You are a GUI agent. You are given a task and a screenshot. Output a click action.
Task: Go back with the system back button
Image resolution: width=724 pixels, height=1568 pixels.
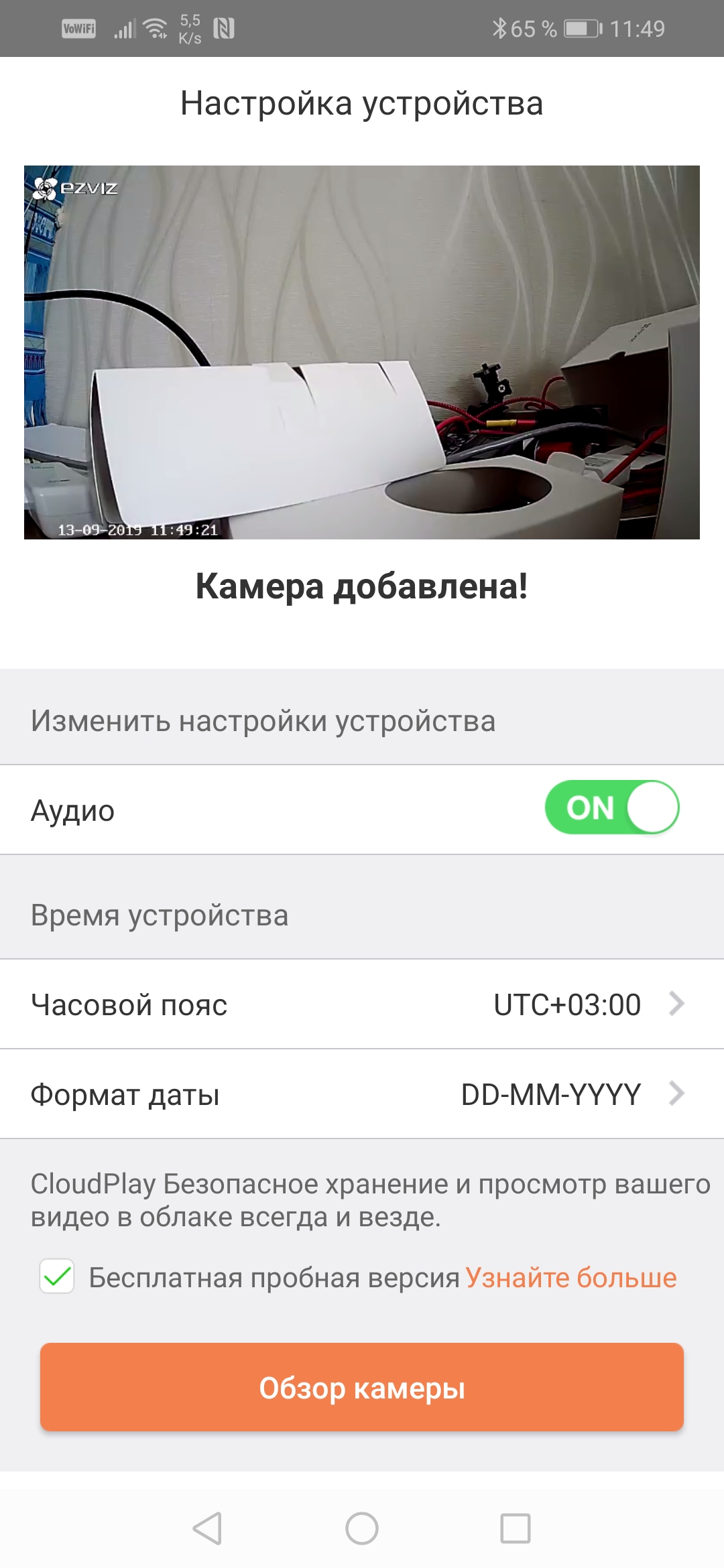click(x=207, y=1528)
